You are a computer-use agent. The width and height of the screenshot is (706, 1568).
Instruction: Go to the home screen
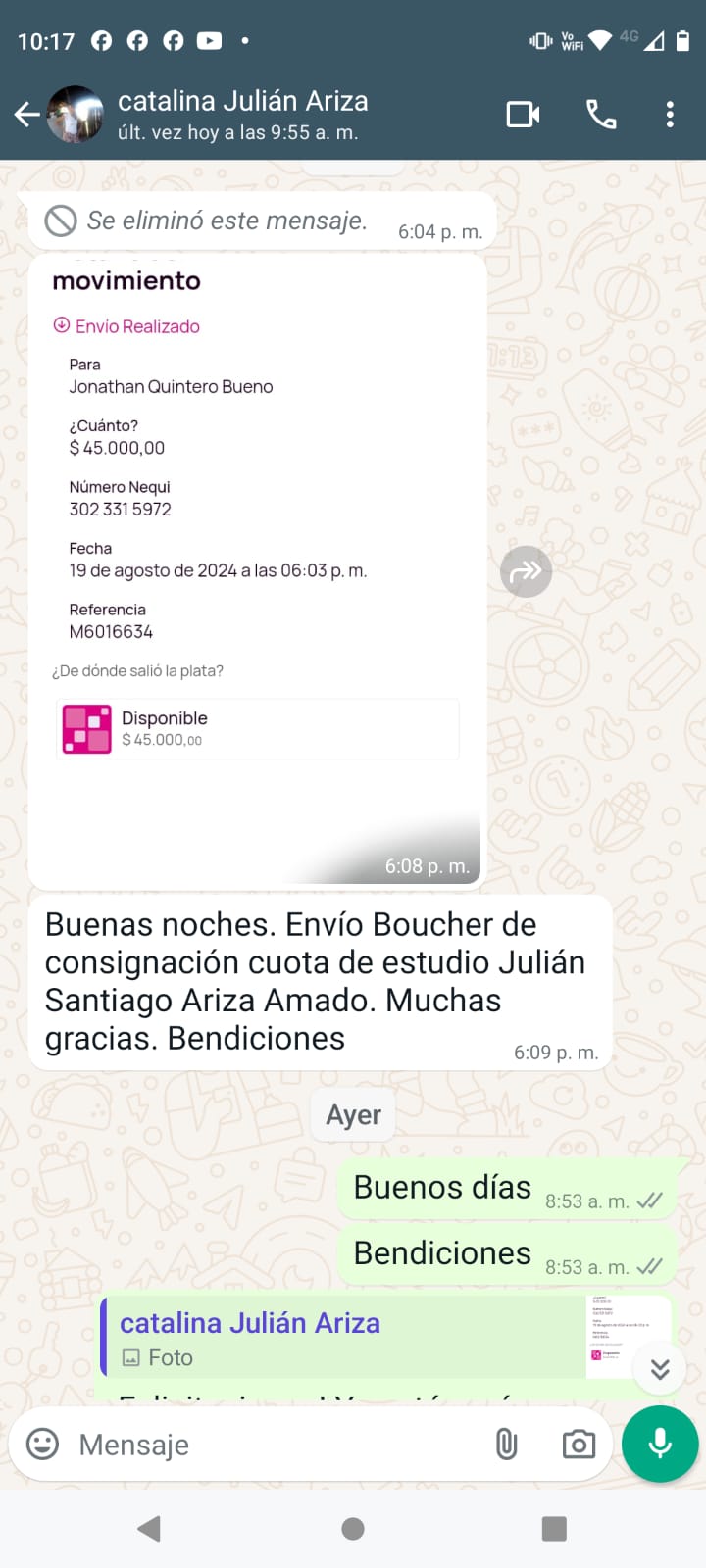pos(353,1529)
